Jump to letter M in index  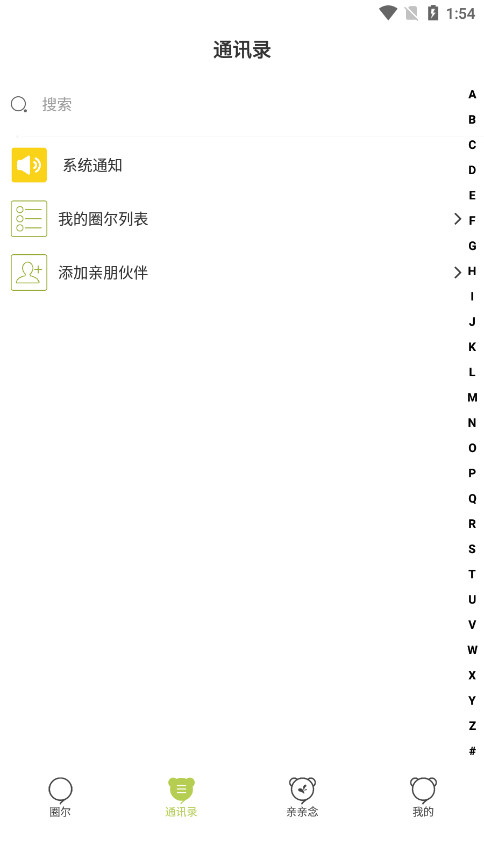(x=472, y=397)
